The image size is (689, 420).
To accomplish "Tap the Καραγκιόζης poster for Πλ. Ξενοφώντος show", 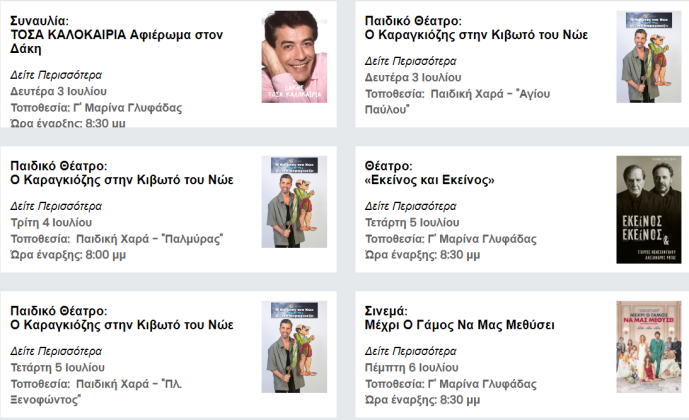I will (x=294, y=347).
